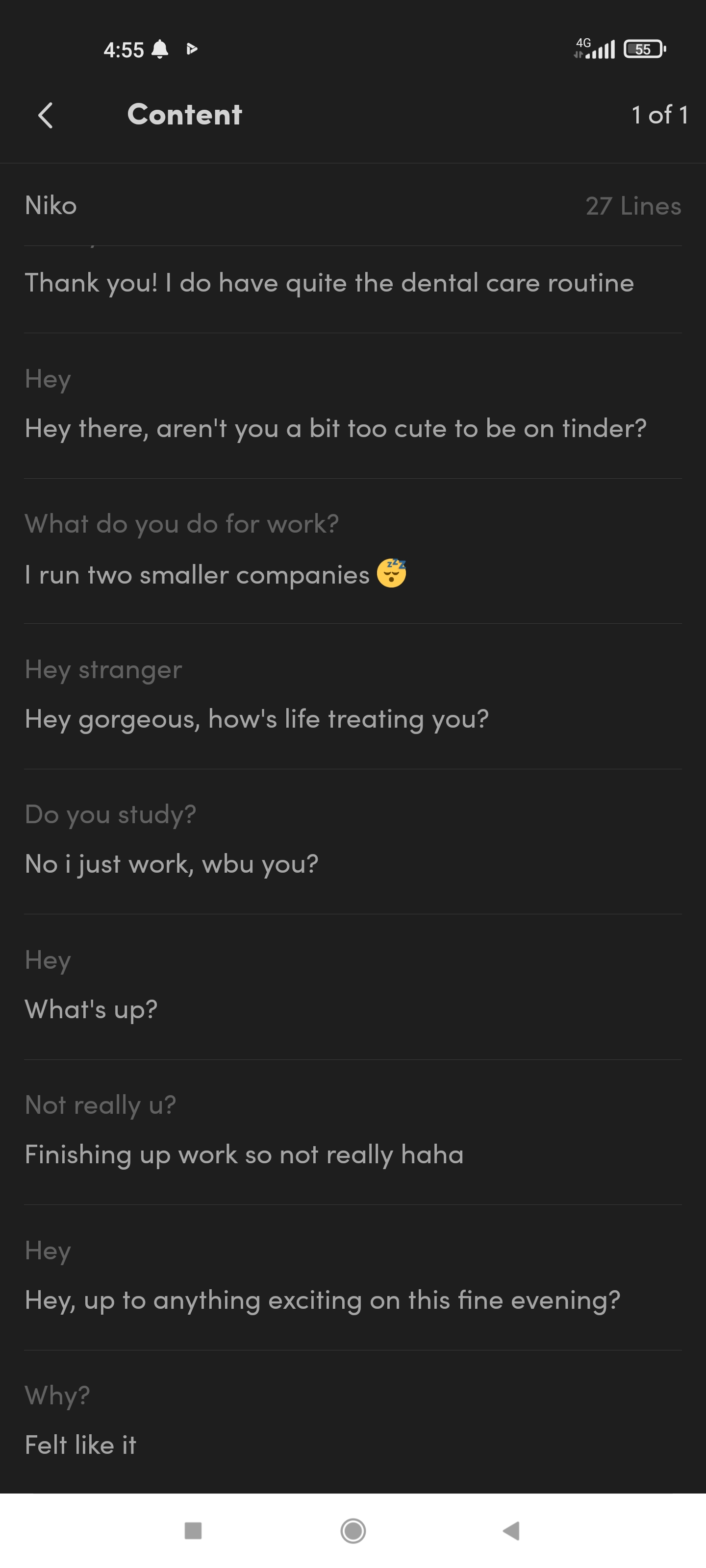Go back using the header arrow
Viewport: 706px width, 1568px height.
(x=46, y=115)
